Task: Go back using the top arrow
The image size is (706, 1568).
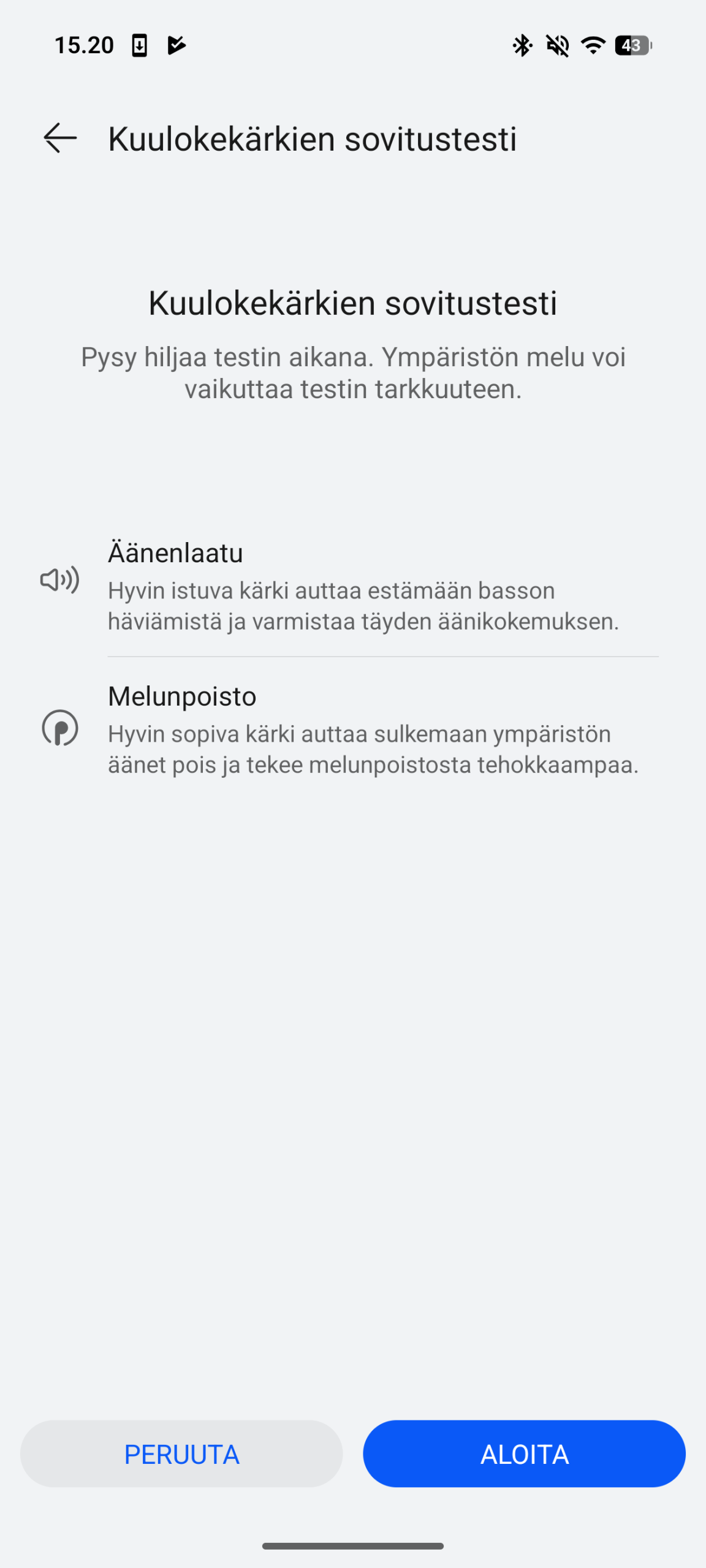Action: (60, 138)
